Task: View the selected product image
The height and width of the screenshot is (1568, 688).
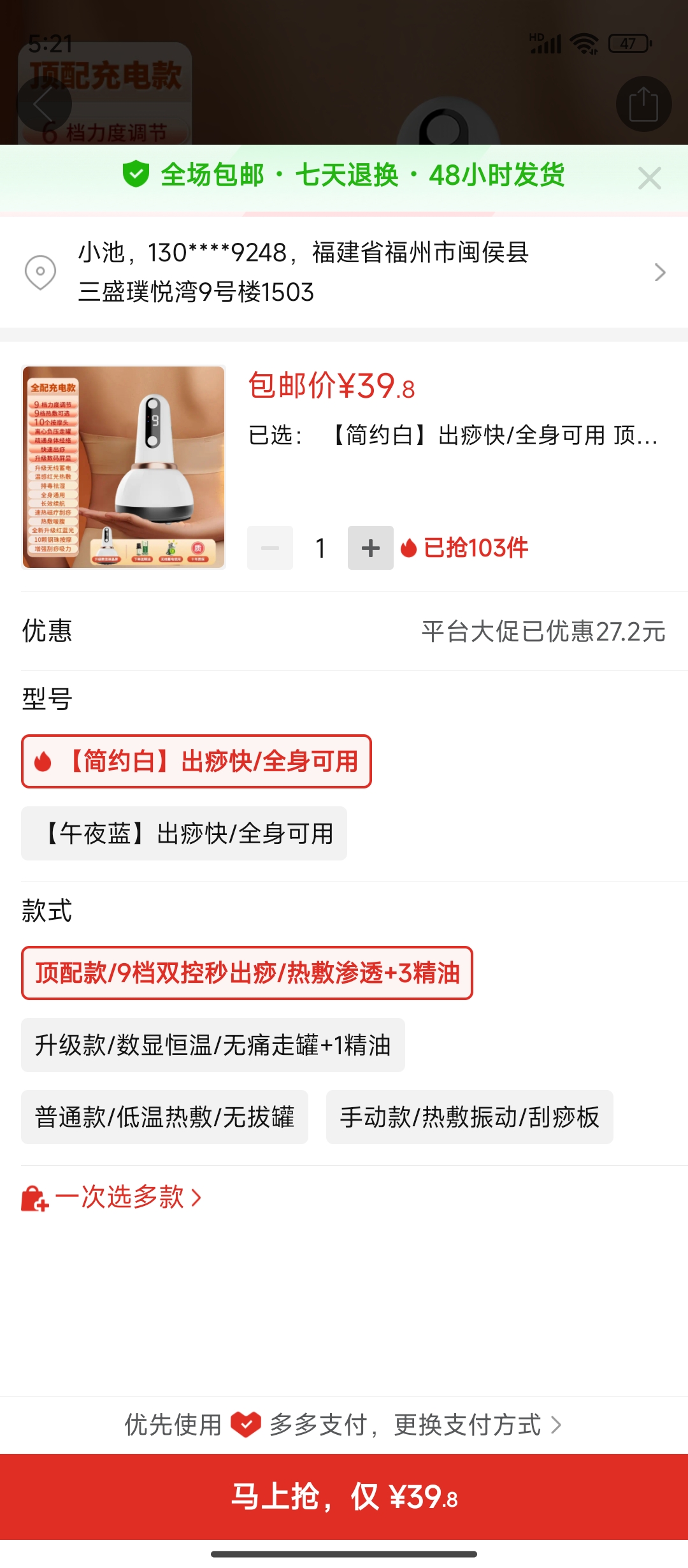Action: coord(124,467)
